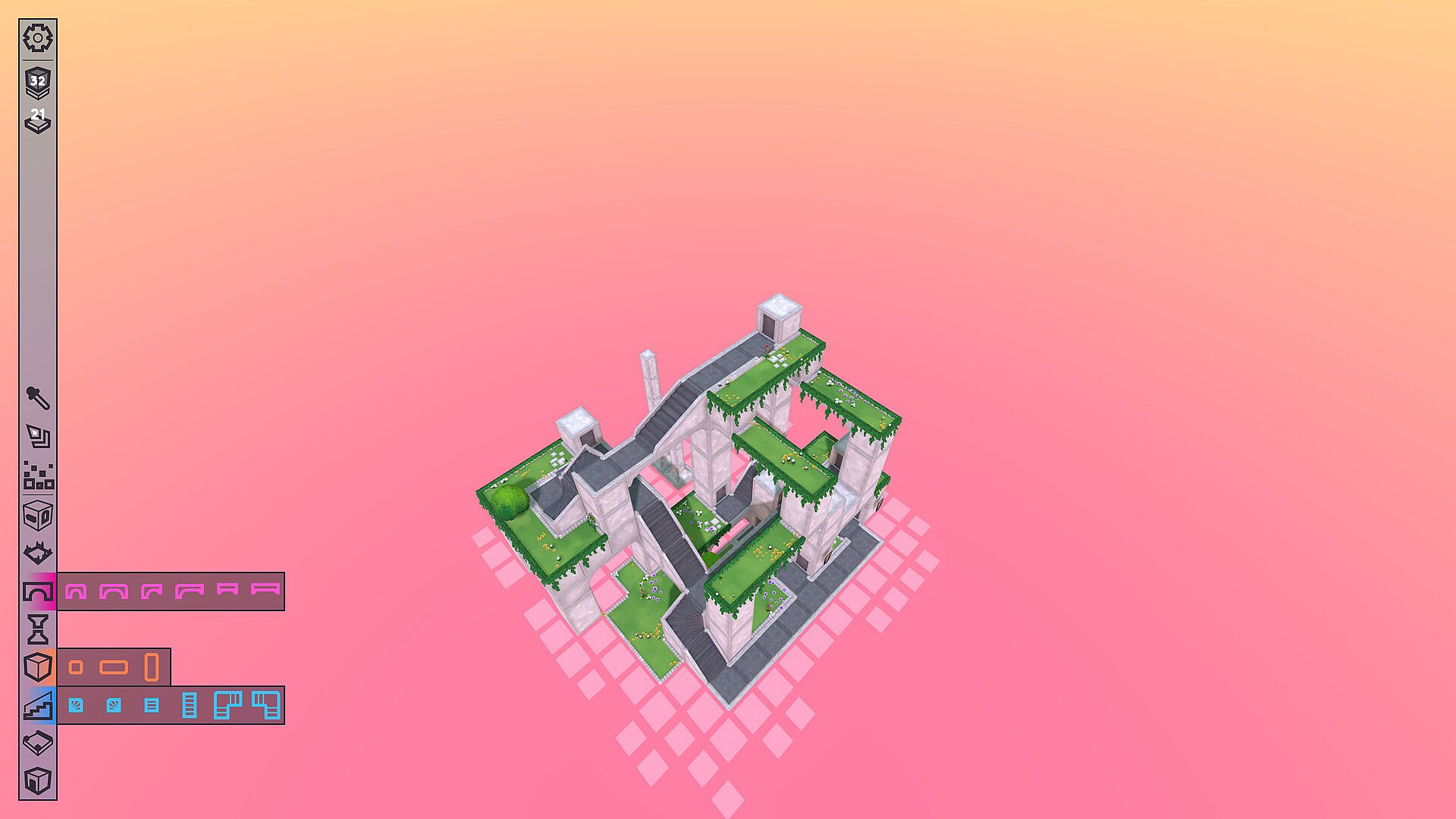
Task: Choose the first narrow arch piece
Action: coord(76,591)
